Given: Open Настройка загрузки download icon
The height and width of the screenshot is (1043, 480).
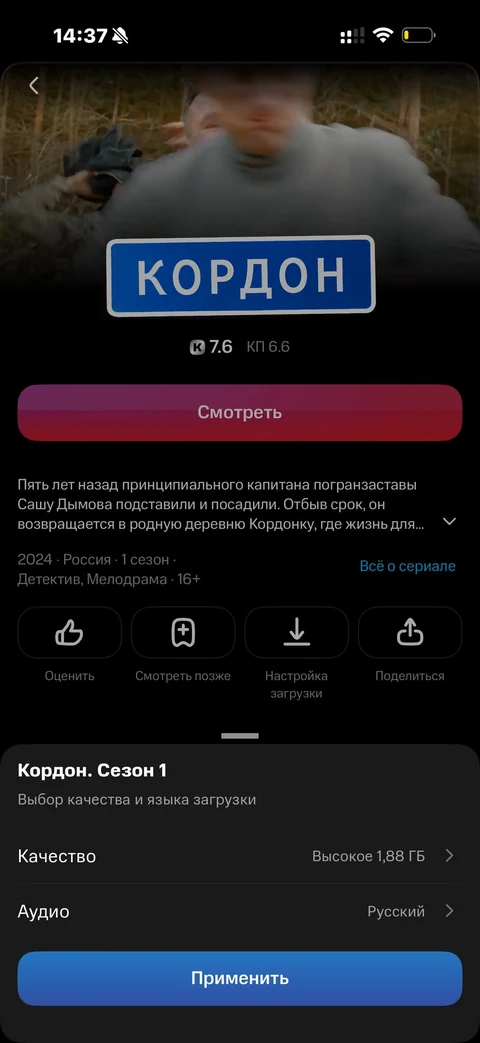Looking at the screenshot, I should pos(297,633).
